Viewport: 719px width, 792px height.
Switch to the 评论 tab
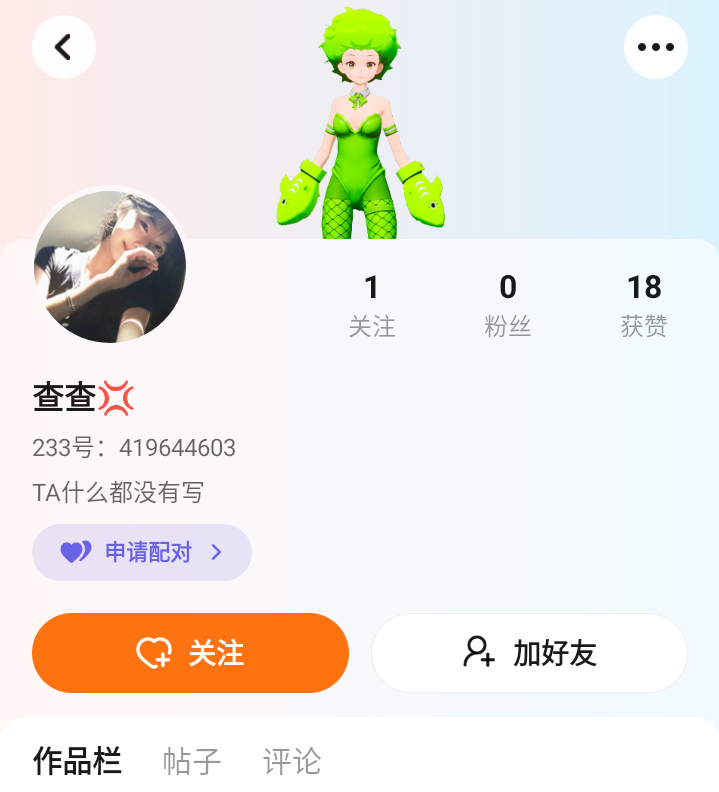(x=292, y=761)
